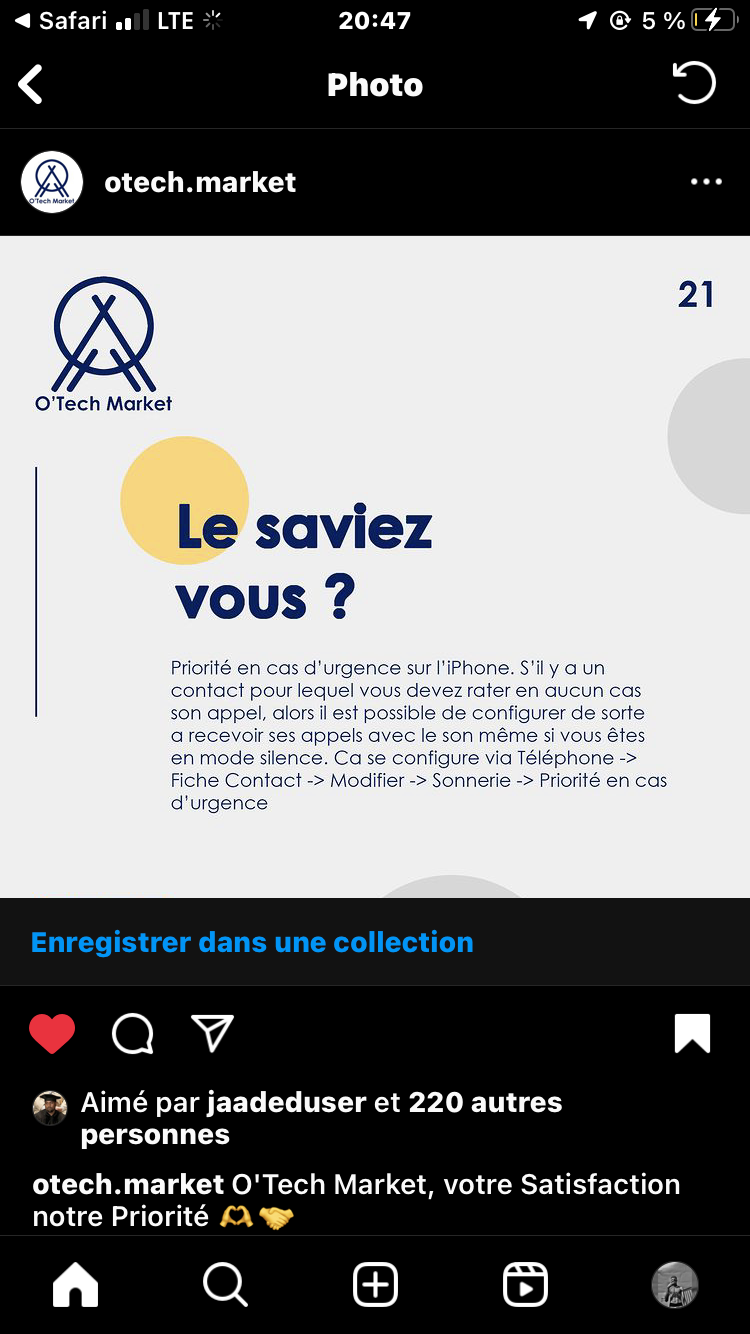Remove the saved bookmark on this post
The height and width of the screenshot is (1334, 750).
tap(692, 1034)
